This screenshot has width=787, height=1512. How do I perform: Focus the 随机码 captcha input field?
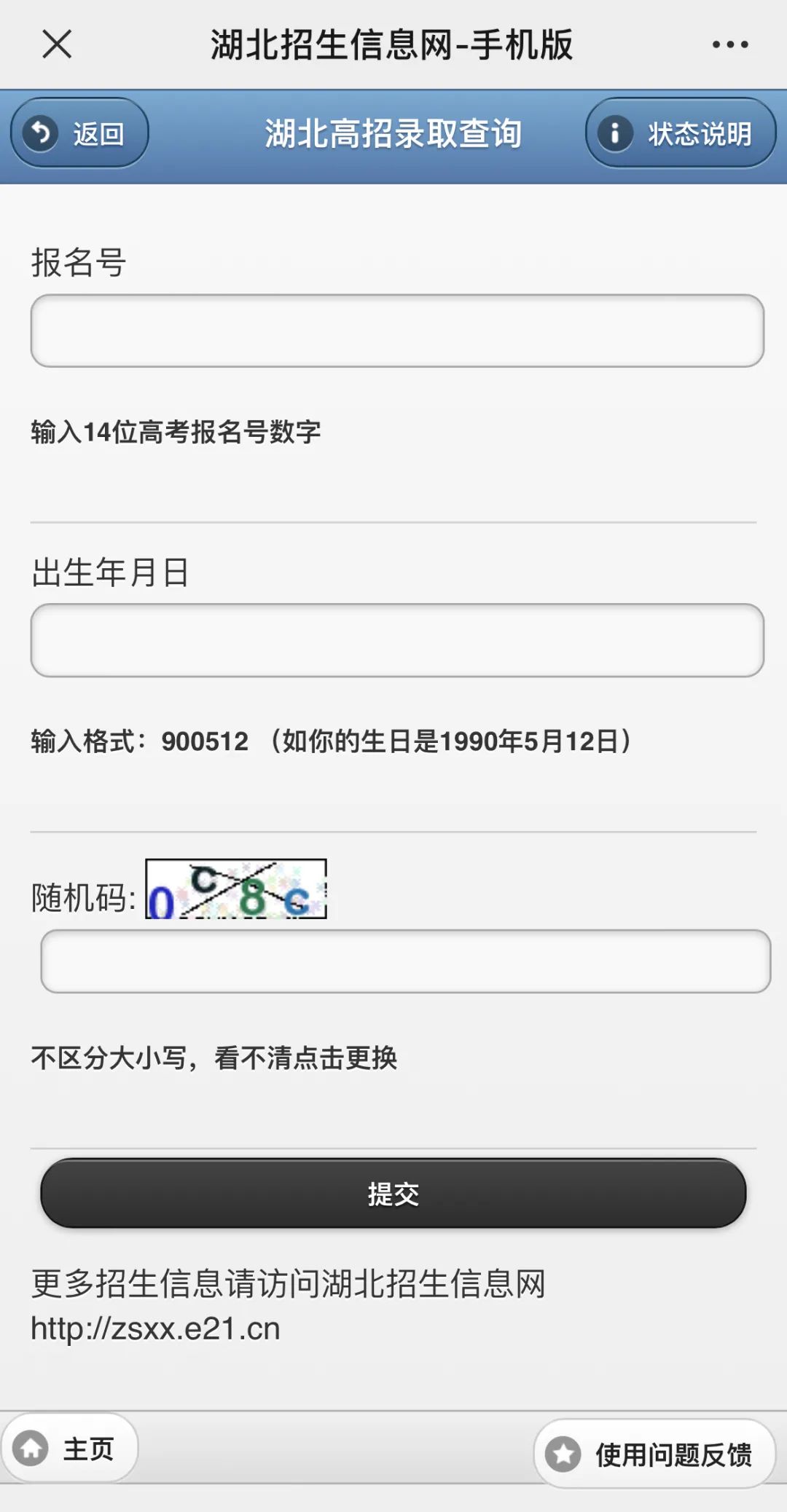click(405, 961)
